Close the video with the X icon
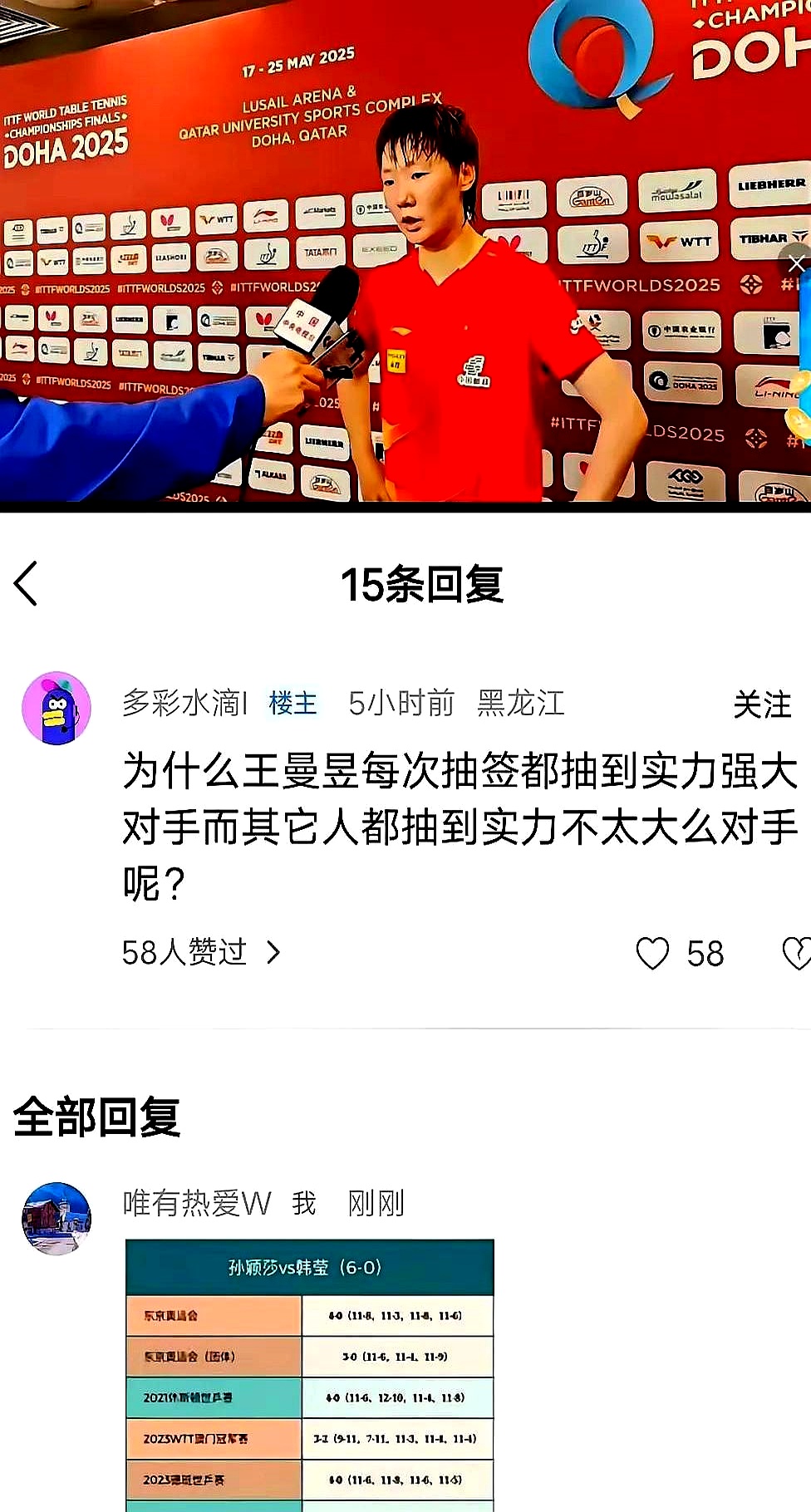Screen dimensions: 811x1512 point(795,263)
